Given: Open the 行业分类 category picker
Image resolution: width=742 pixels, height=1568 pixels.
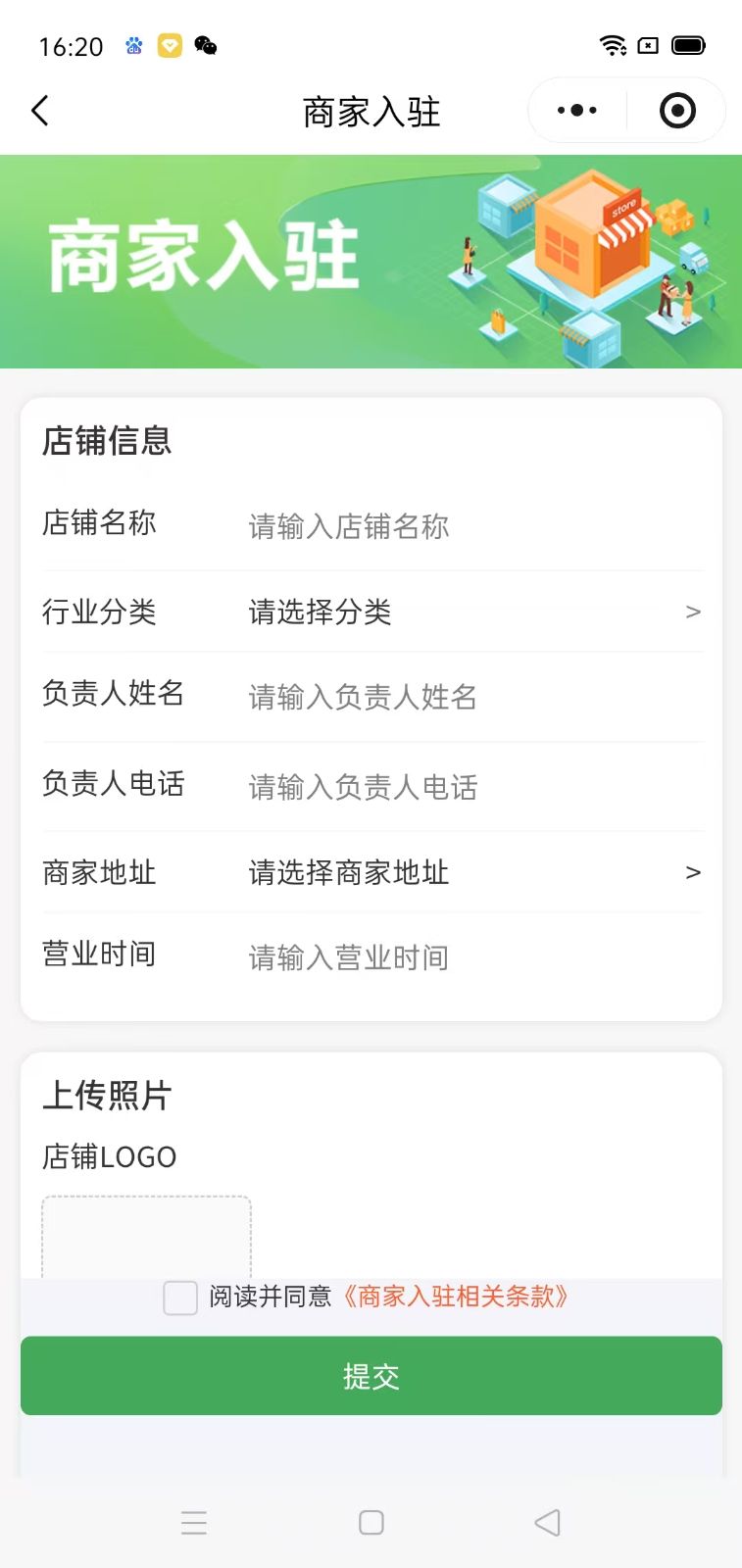Looking at the screenshot, I should coord(470,612).
